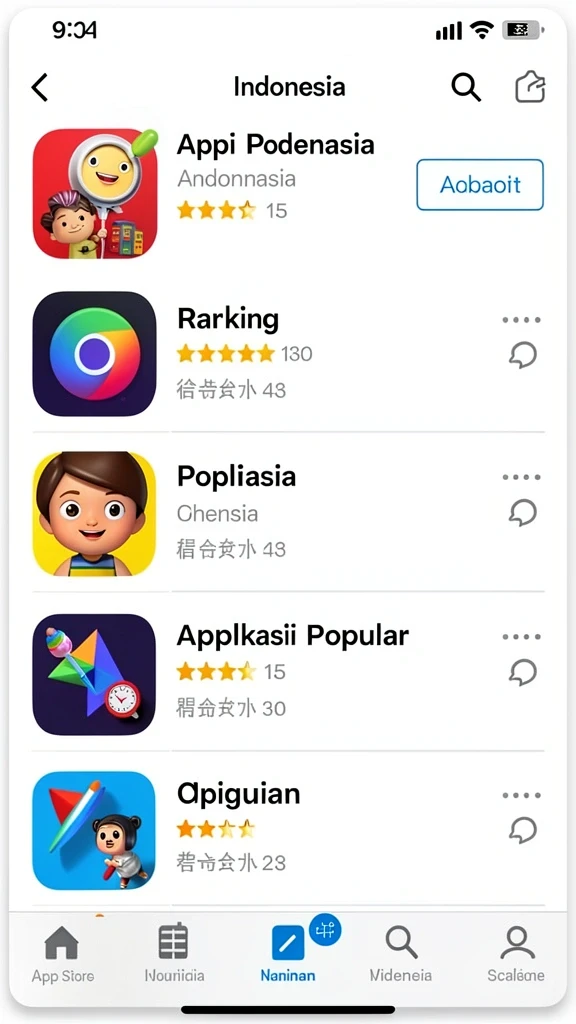Open comments for Rarking
576x1024 pixels.
click(x=523, y=355)
